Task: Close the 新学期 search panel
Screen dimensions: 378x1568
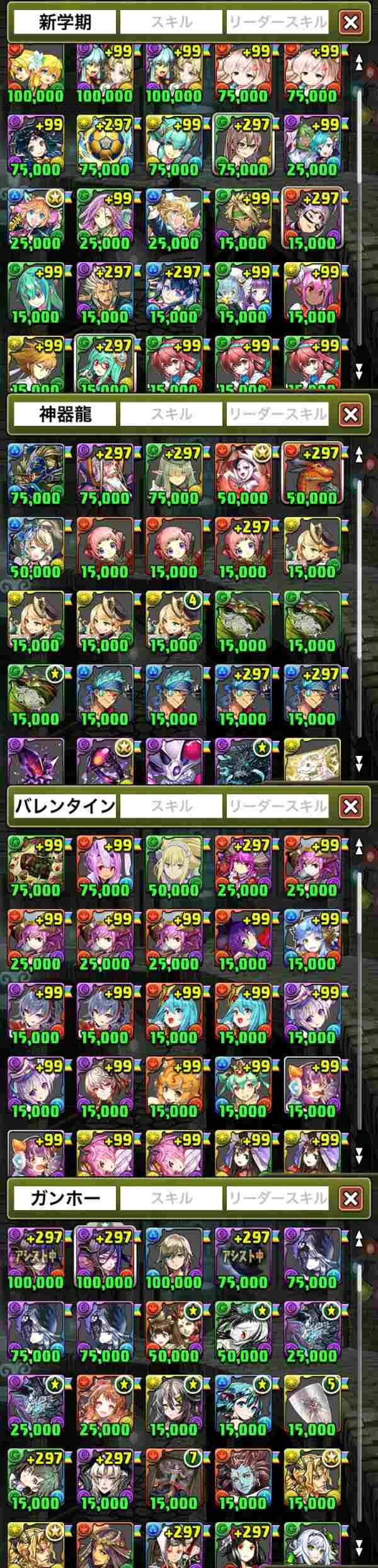Action: (x=350, y=23)
